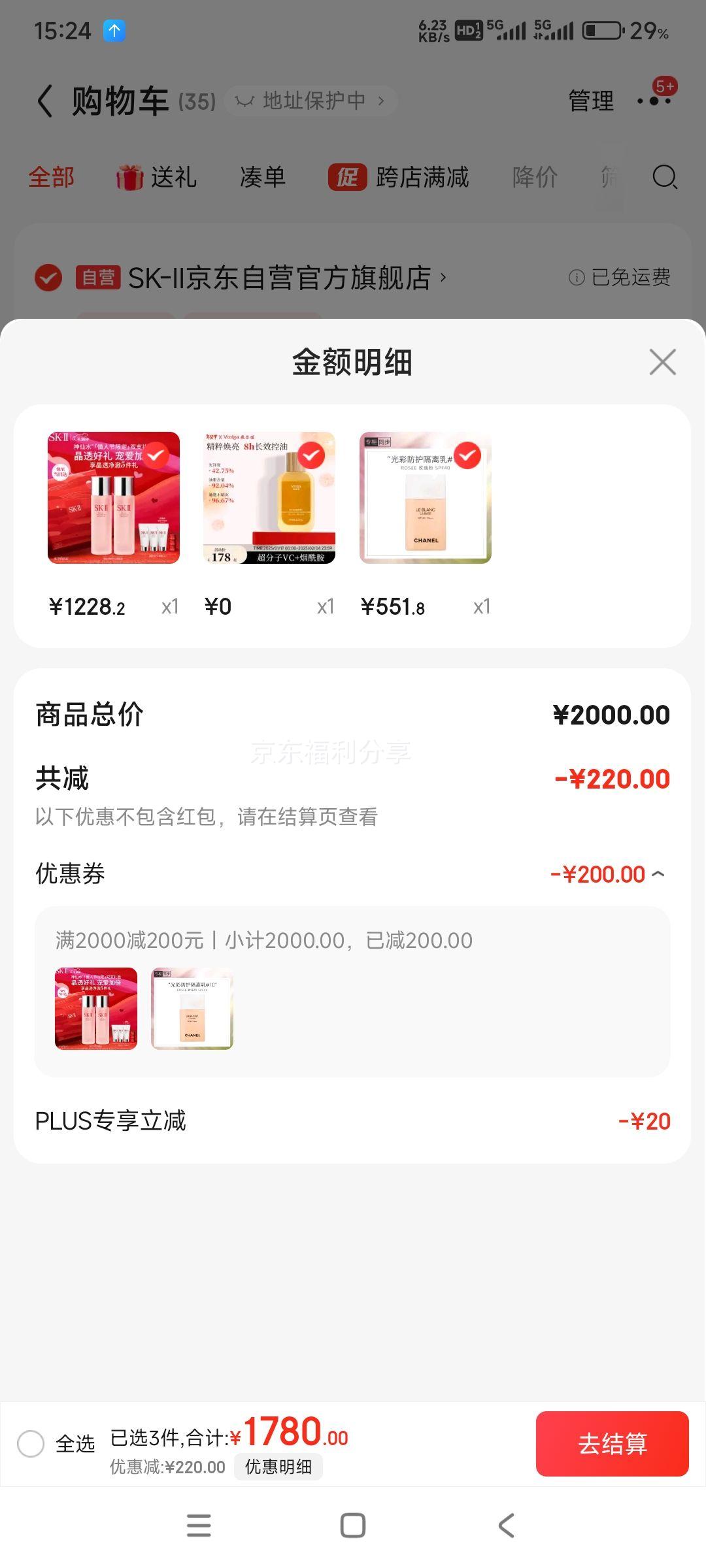
Task: Tap 管理 to manage cart items
Action: pos(590,101)
